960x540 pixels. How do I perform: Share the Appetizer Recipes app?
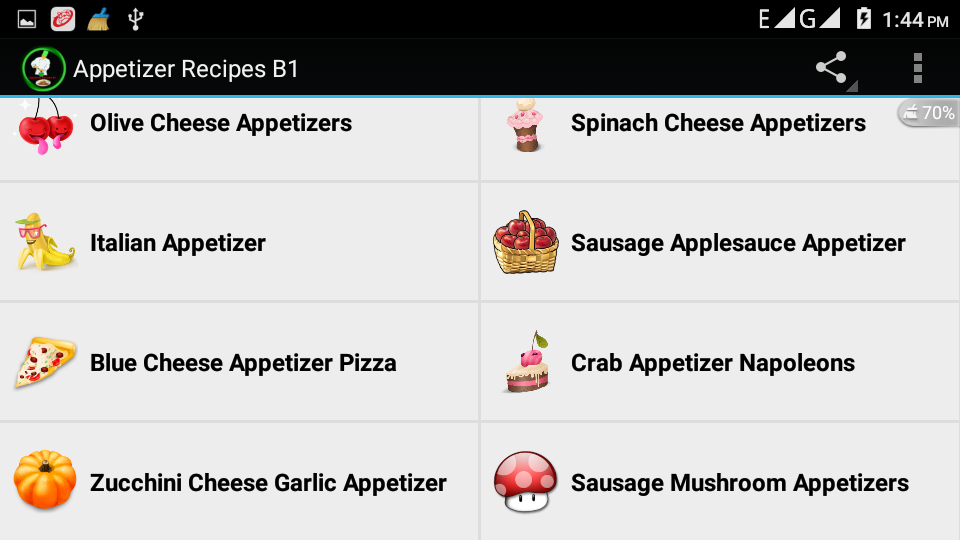click(832, 68)
